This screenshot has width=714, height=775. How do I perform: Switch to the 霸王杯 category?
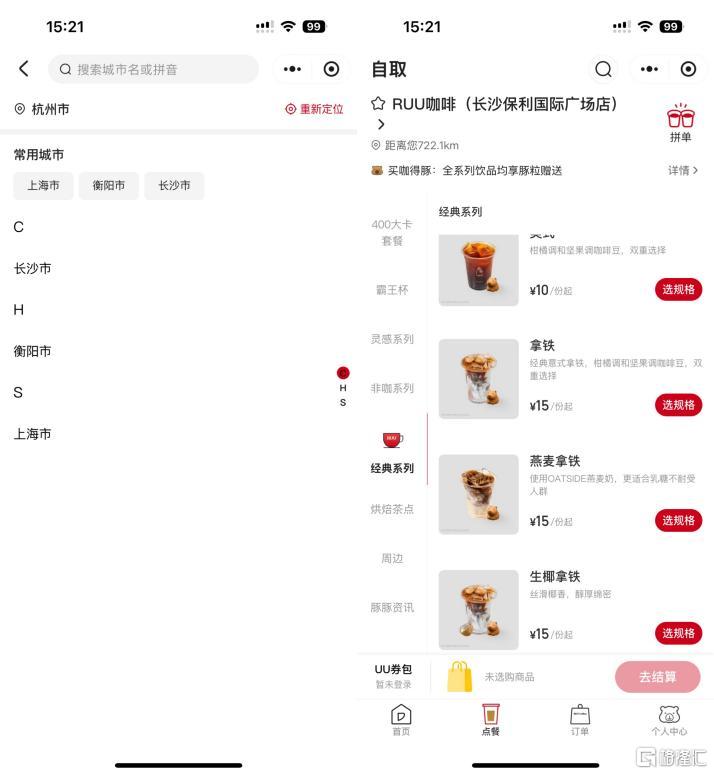(x=392, y=290)
